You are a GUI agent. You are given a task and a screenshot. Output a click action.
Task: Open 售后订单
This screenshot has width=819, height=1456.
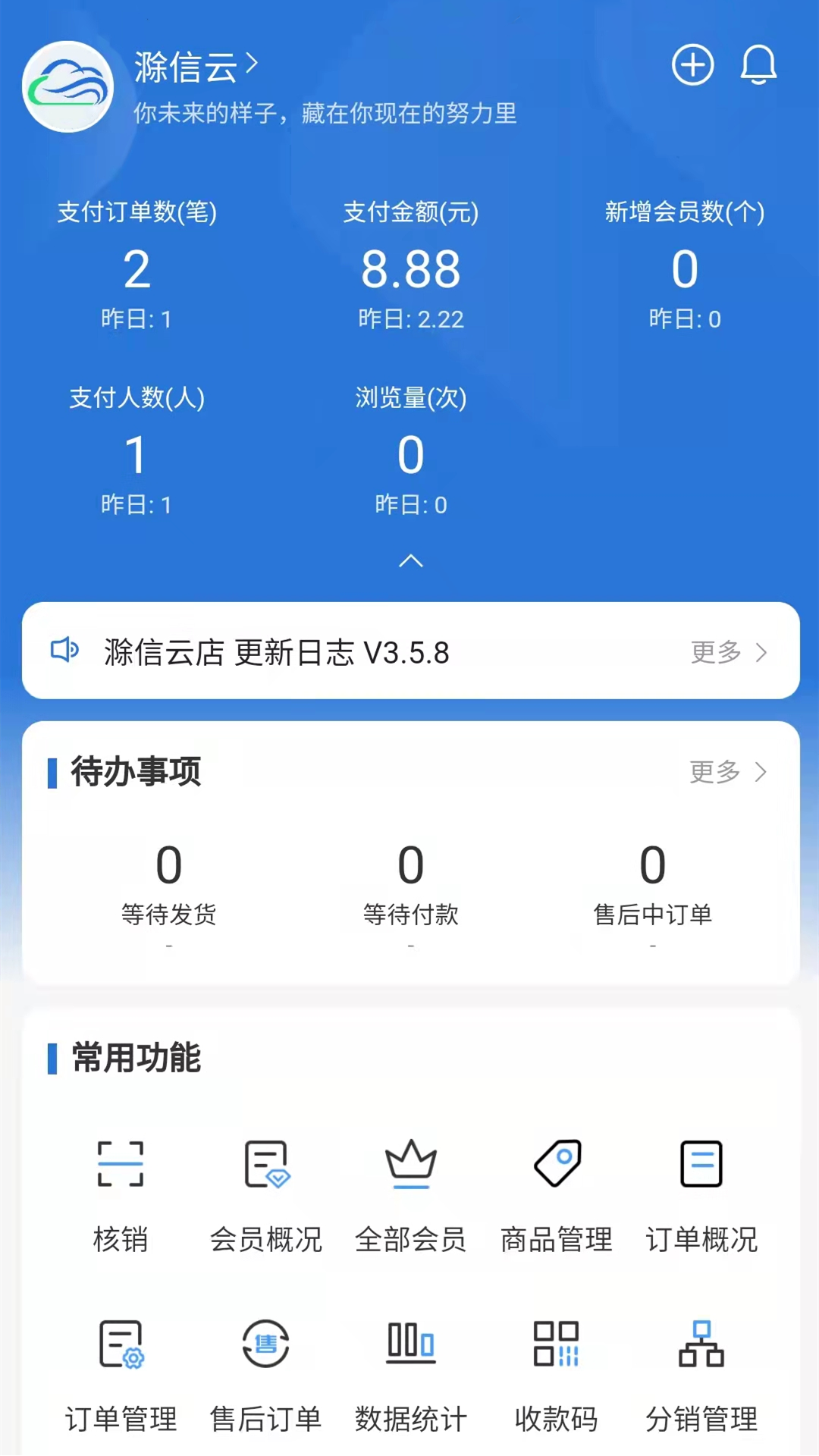[266, 1374]
